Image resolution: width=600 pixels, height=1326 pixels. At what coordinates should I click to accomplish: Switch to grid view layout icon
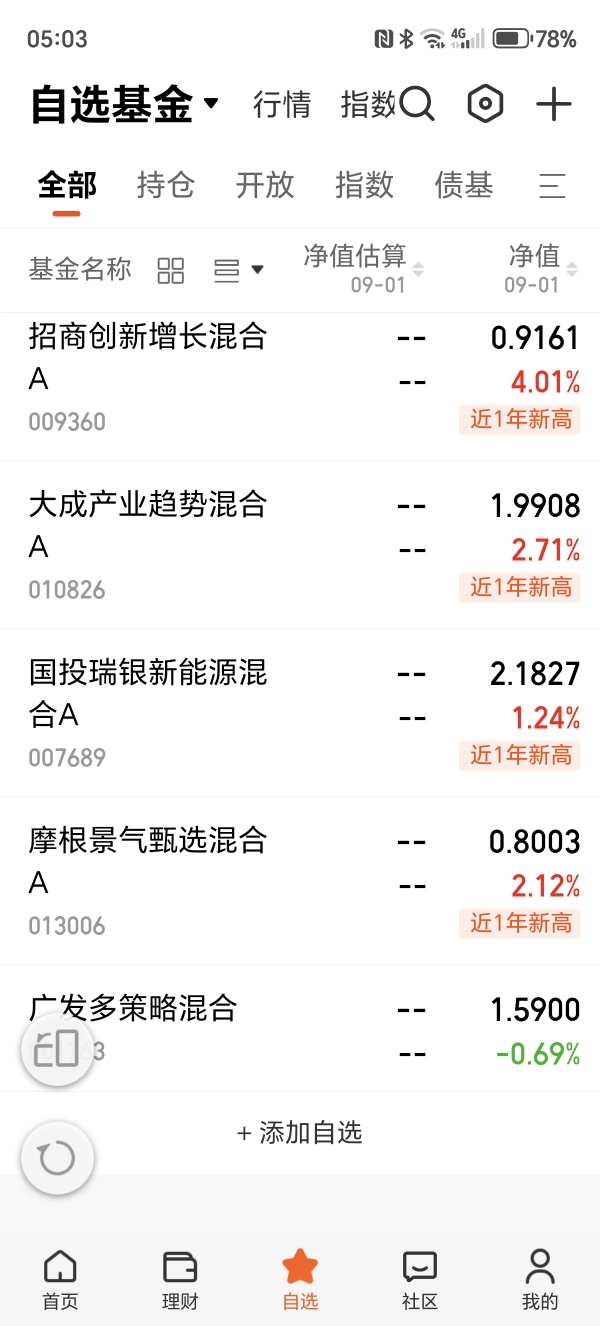pos(171,270)
